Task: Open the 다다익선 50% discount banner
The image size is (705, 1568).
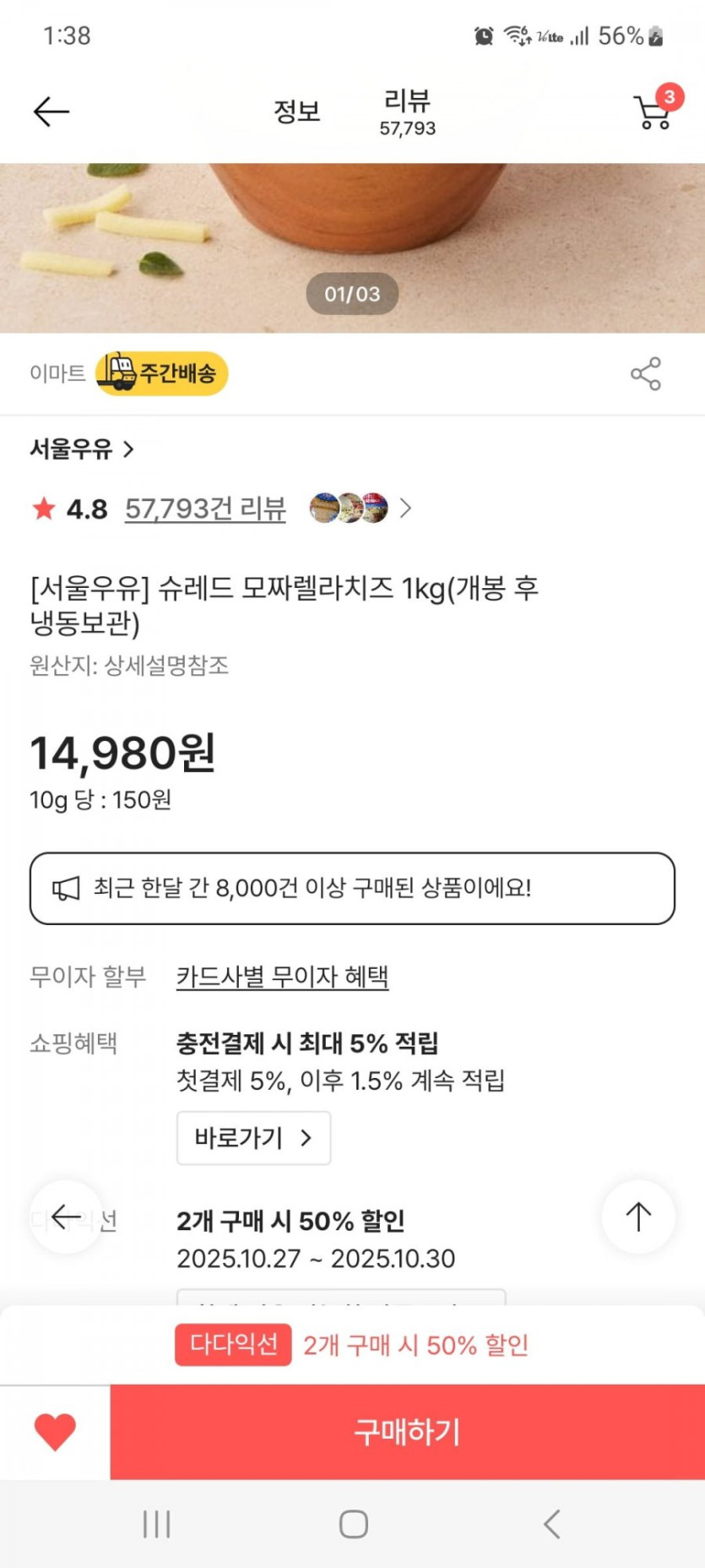Action: pyautogui.click(x=352, y=1345)
